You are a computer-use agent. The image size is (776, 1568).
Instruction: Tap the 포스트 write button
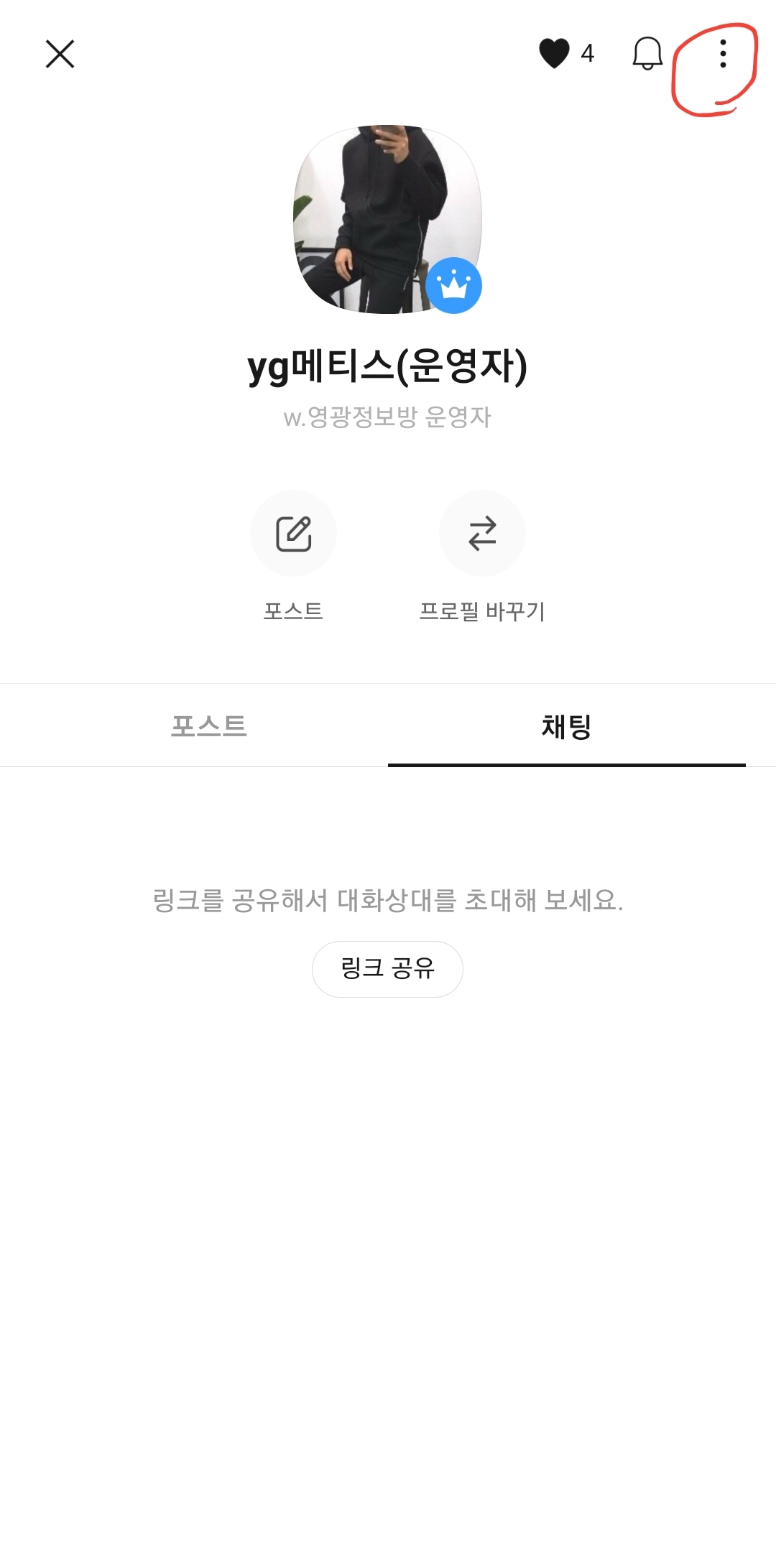[x=293, y=534]
